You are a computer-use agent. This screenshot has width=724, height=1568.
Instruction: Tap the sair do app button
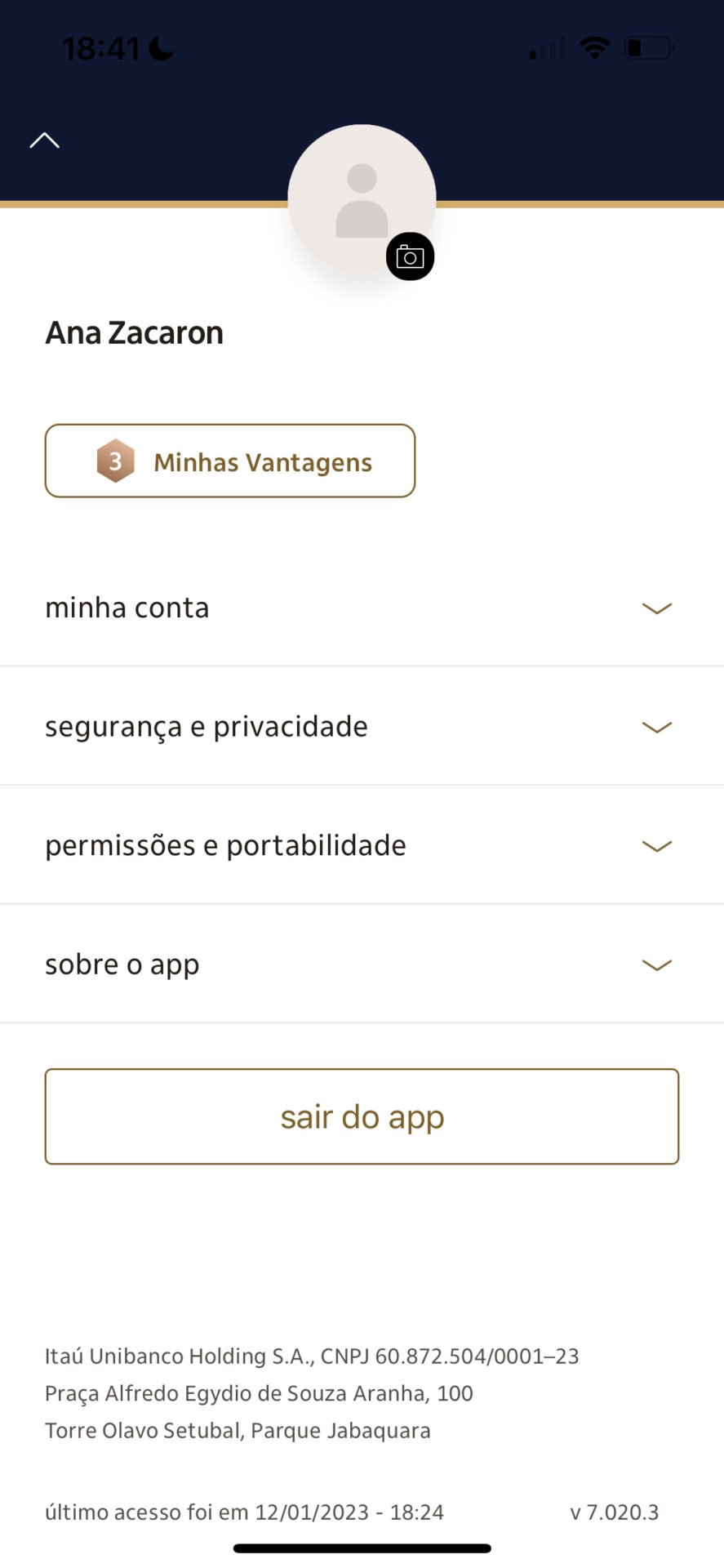tap(362, 1116)
